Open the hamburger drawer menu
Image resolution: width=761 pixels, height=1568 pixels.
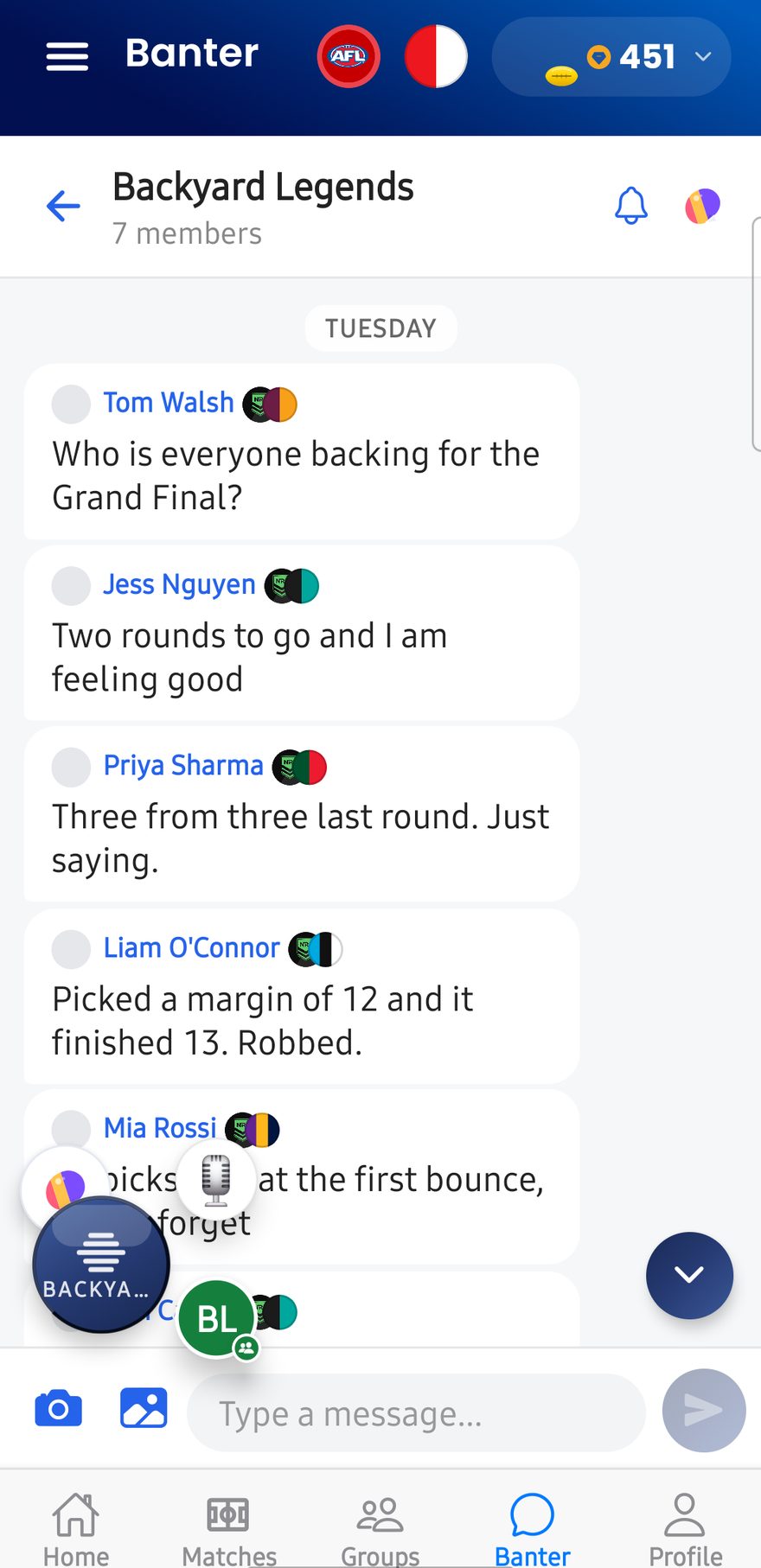tap(67, 56)
